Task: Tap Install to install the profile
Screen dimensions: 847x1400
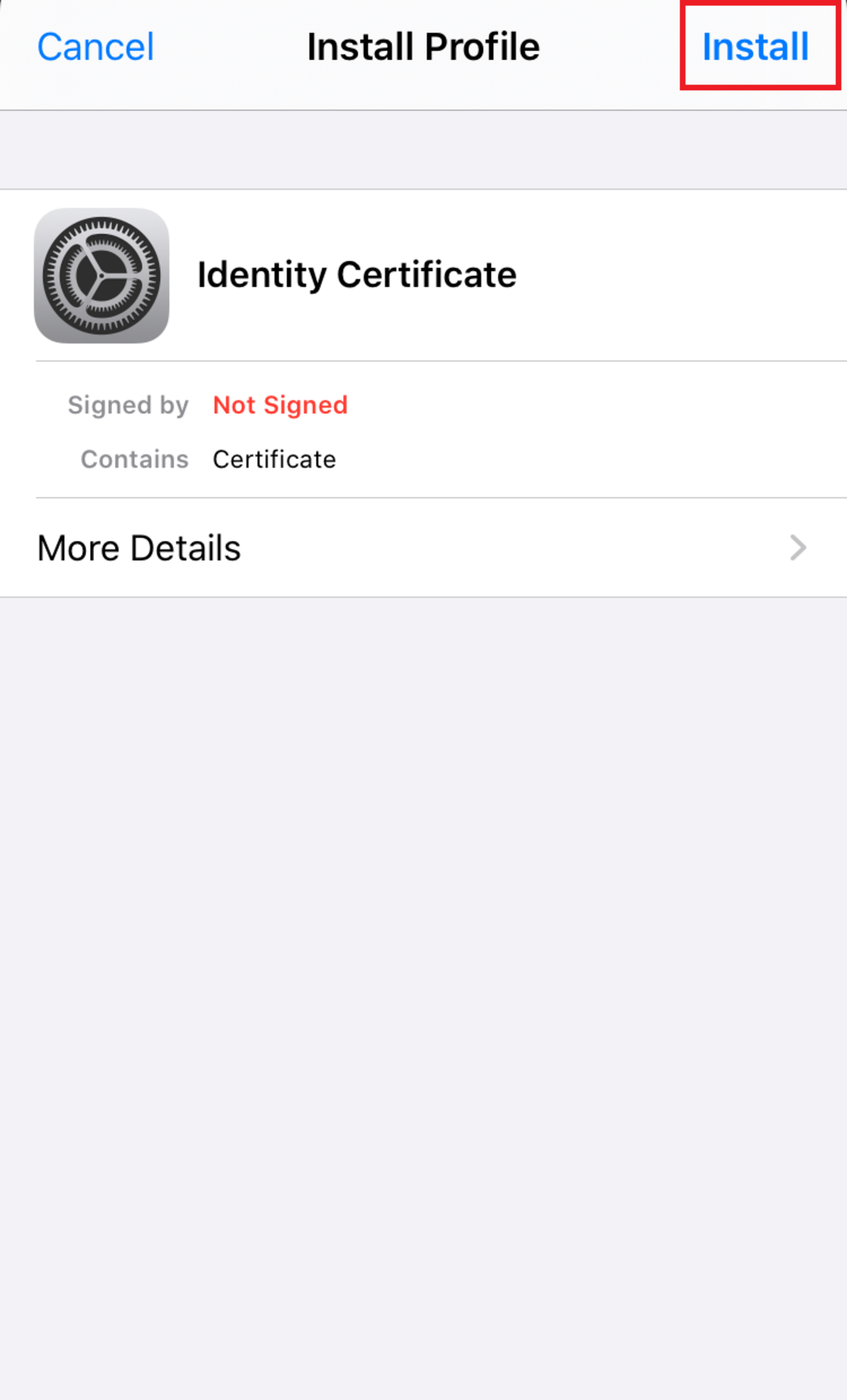Action: click(756, 46)
